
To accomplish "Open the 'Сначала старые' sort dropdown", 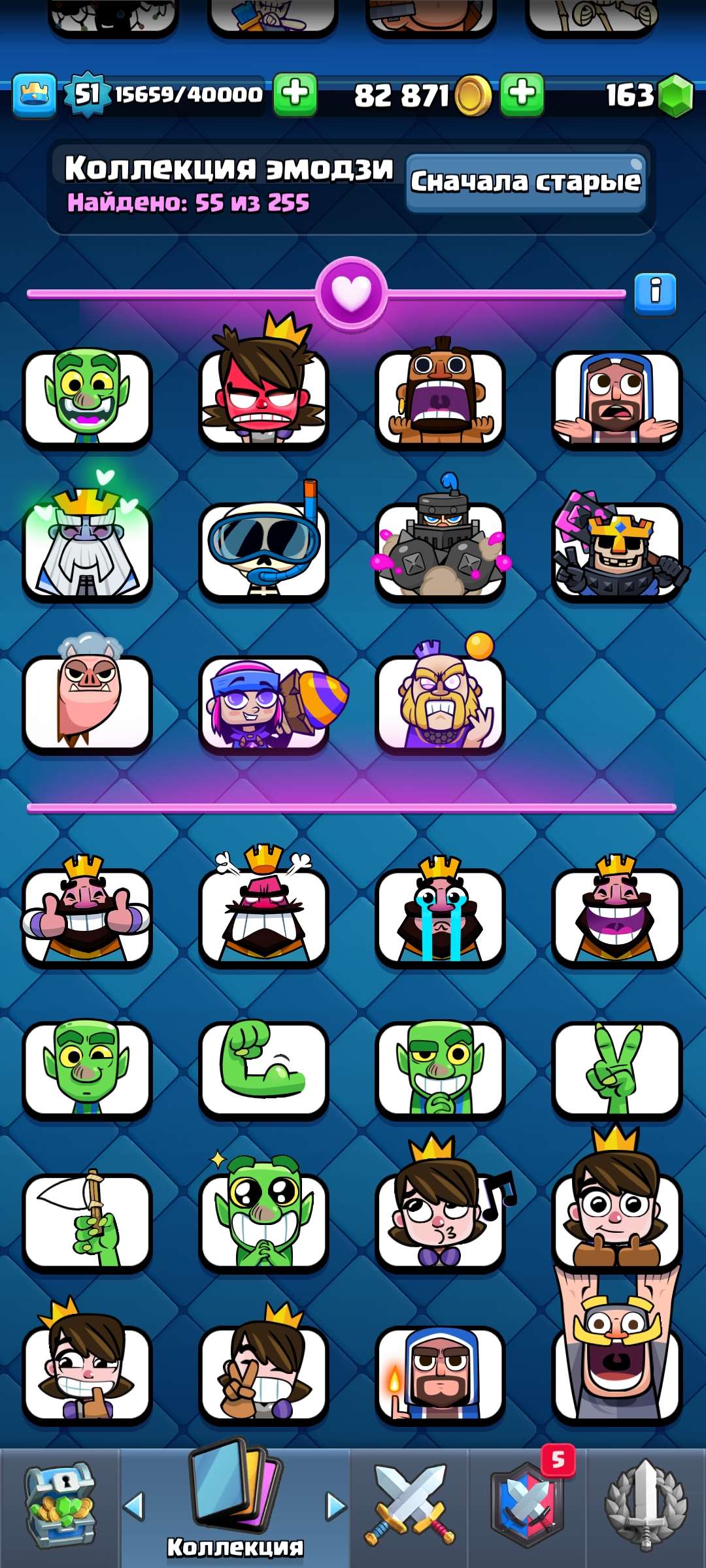I will (526, 182).
